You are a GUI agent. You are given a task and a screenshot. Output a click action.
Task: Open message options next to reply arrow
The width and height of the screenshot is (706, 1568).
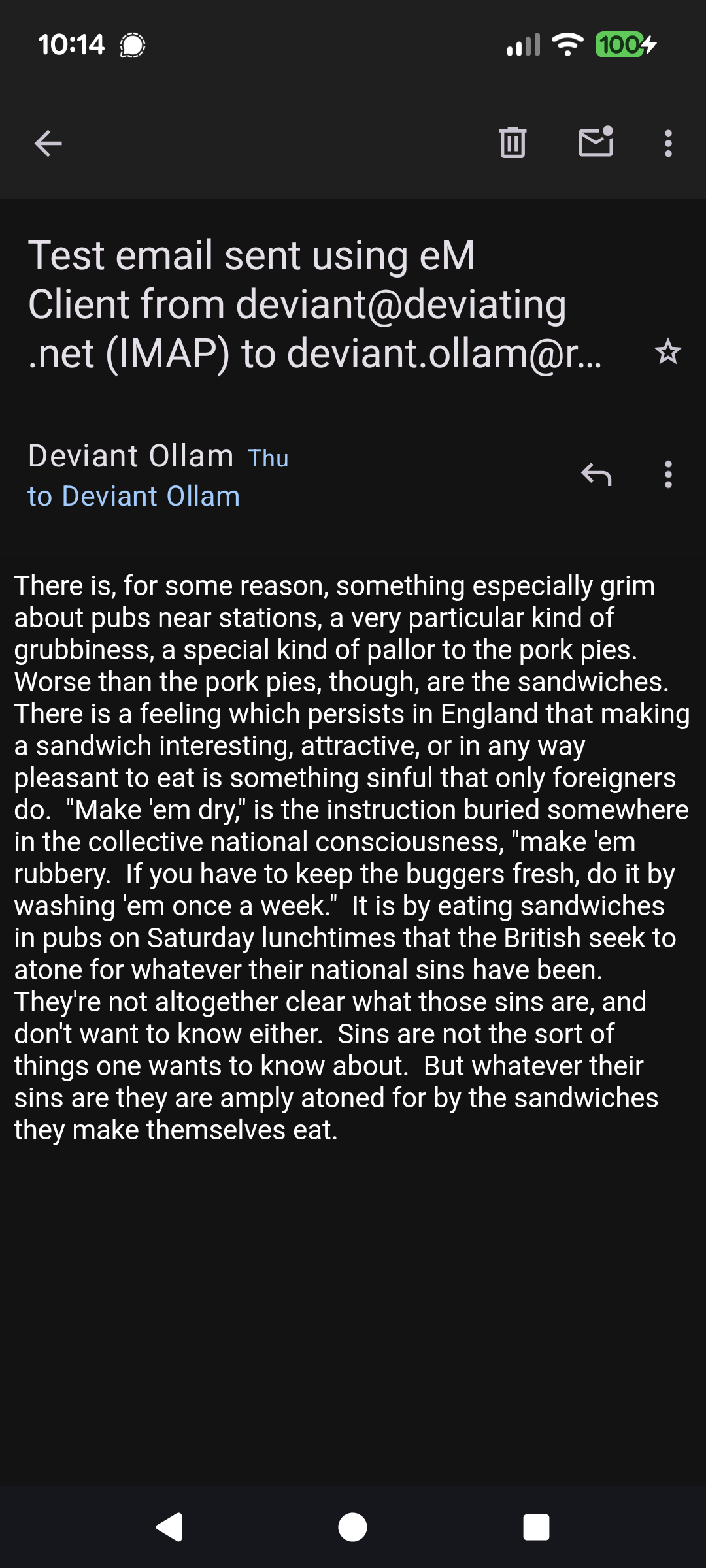tap(667, 474)
